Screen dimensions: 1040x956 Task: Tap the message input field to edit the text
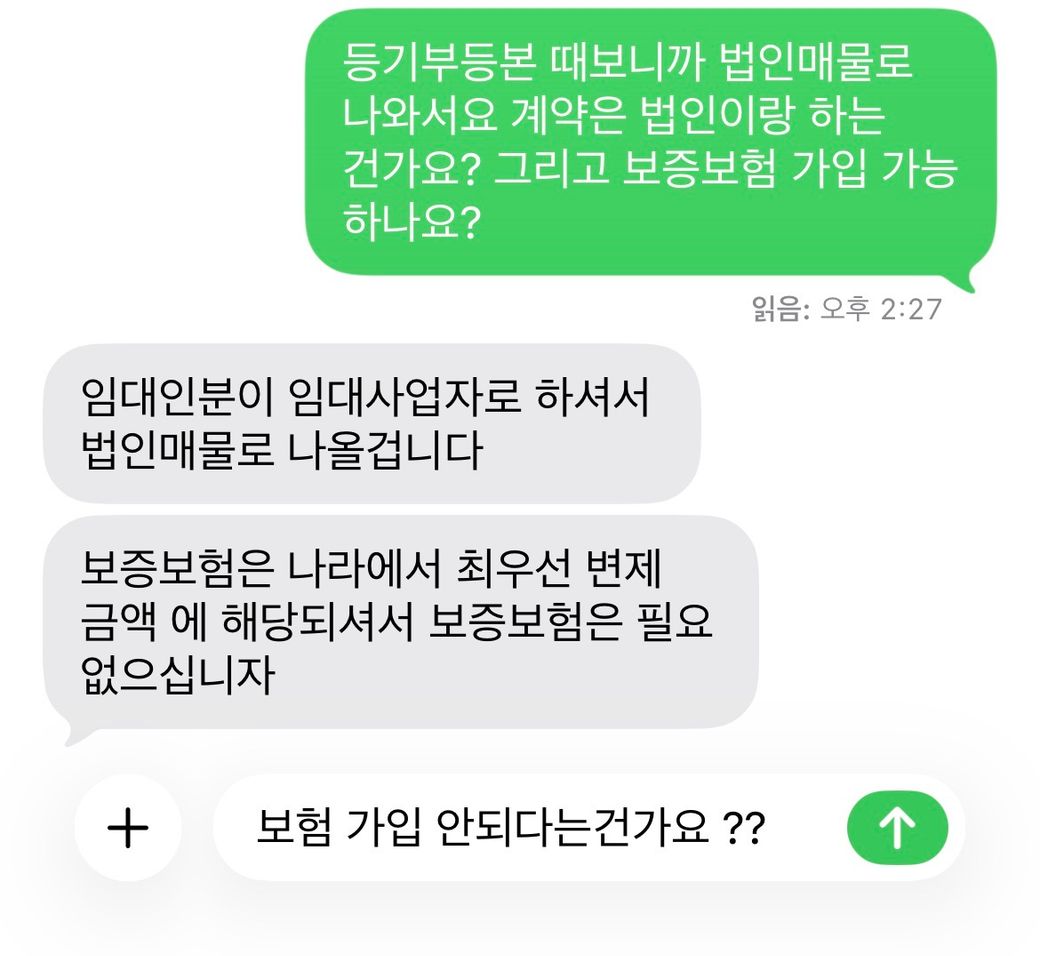(520, 828)
